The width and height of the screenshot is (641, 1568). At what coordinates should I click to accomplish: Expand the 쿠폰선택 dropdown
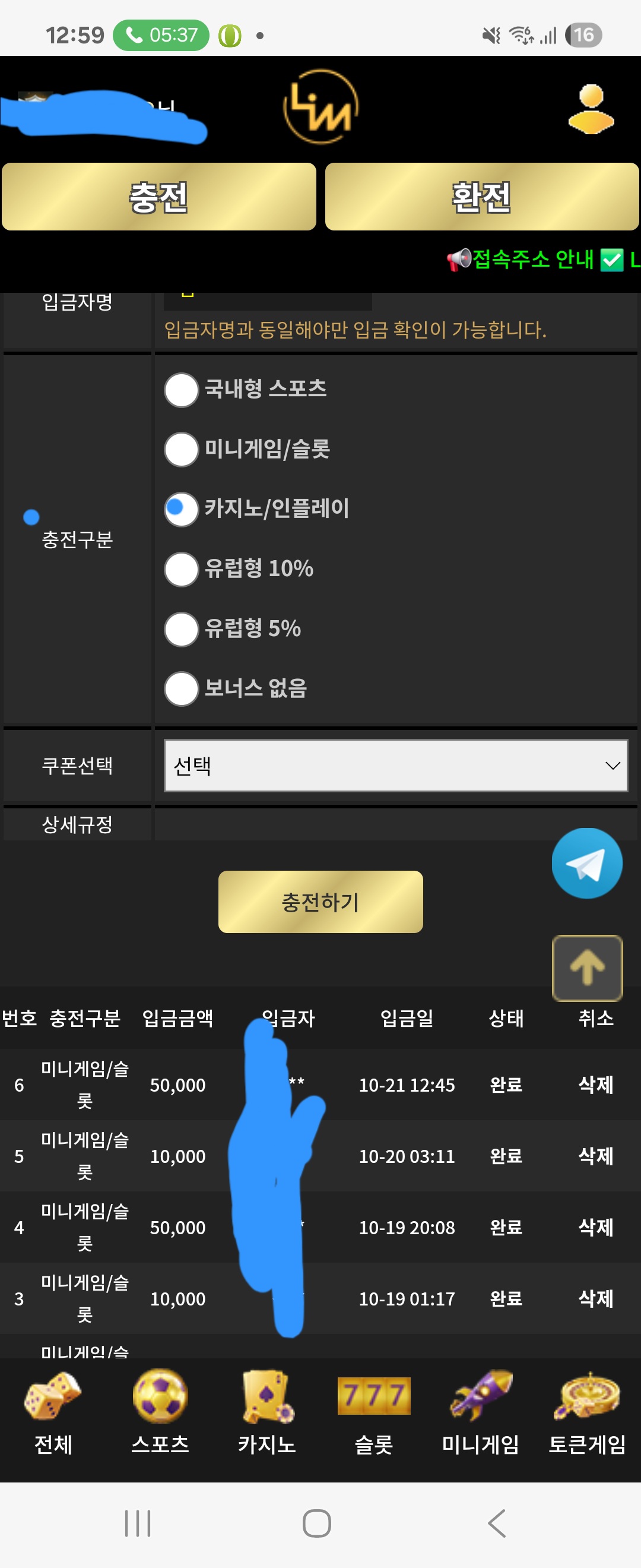pyautogui.click(x=395, y=765)
